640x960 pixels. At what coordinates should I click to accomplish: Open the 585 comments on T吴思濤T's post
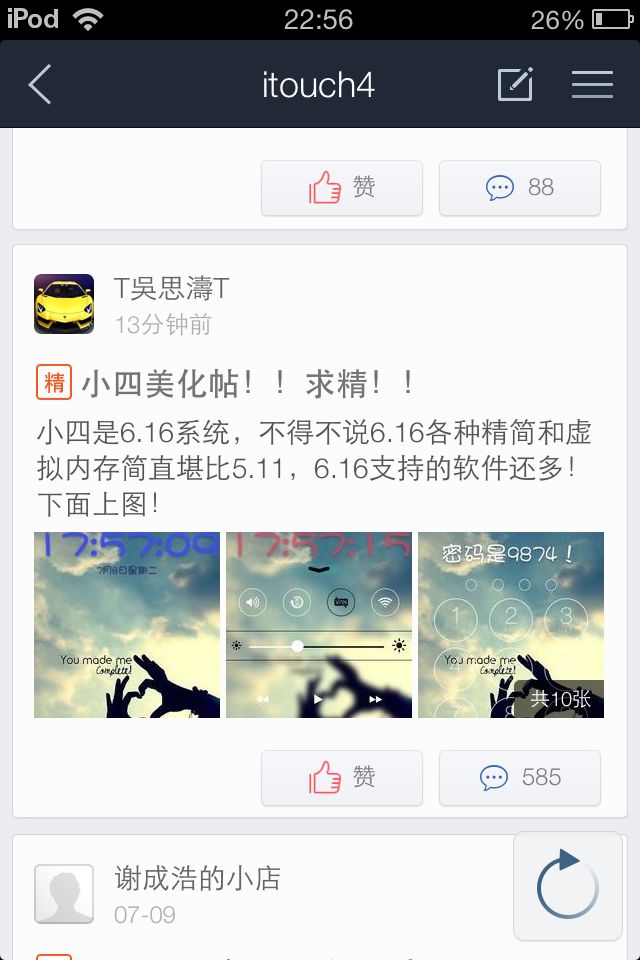519,778
